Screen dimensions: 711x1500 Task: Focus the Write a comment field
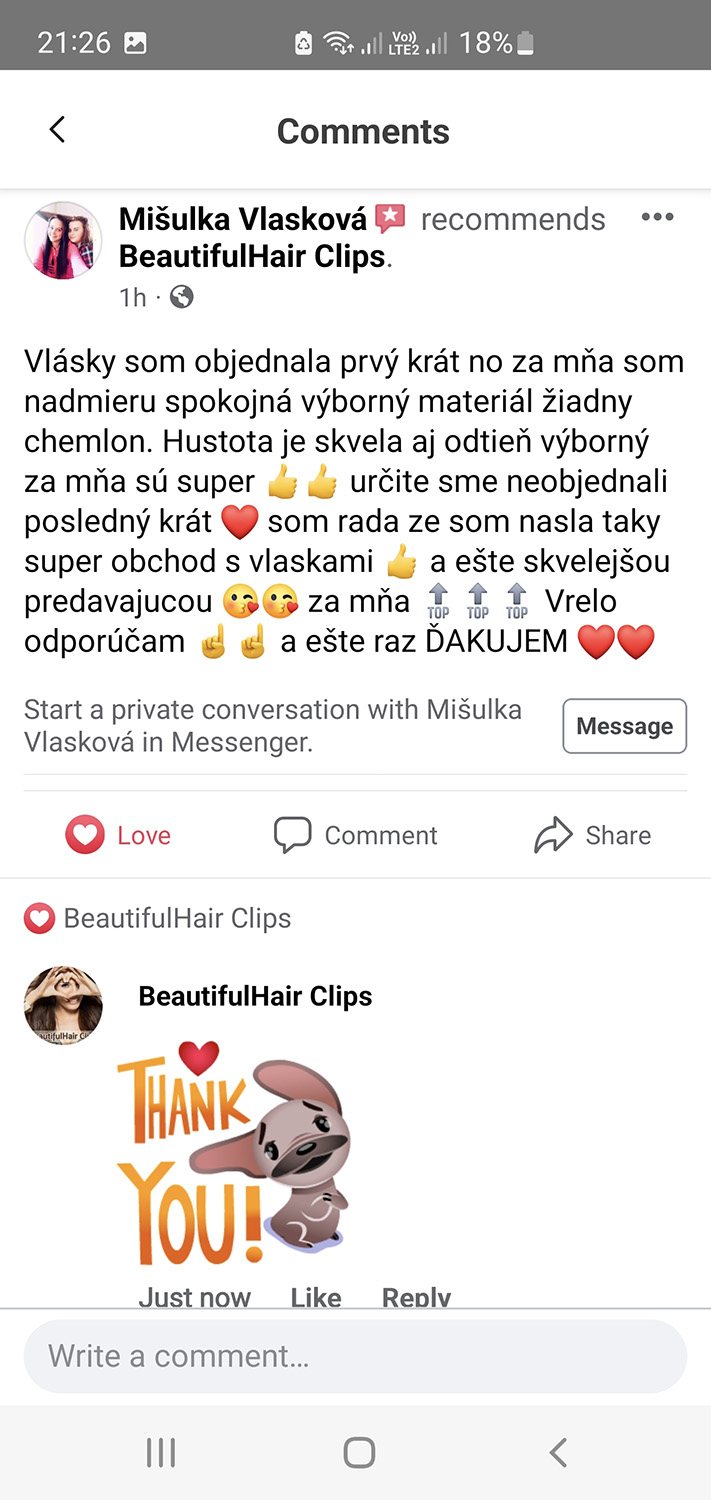[355, 1356]
